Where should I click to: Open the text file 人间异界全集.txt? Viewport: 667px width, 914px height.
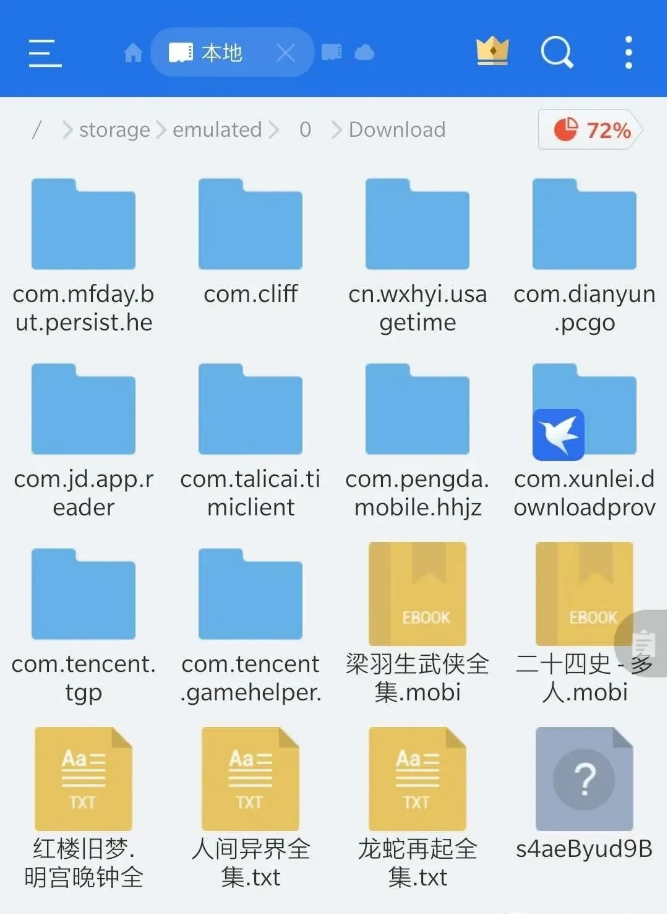(250, 781)
